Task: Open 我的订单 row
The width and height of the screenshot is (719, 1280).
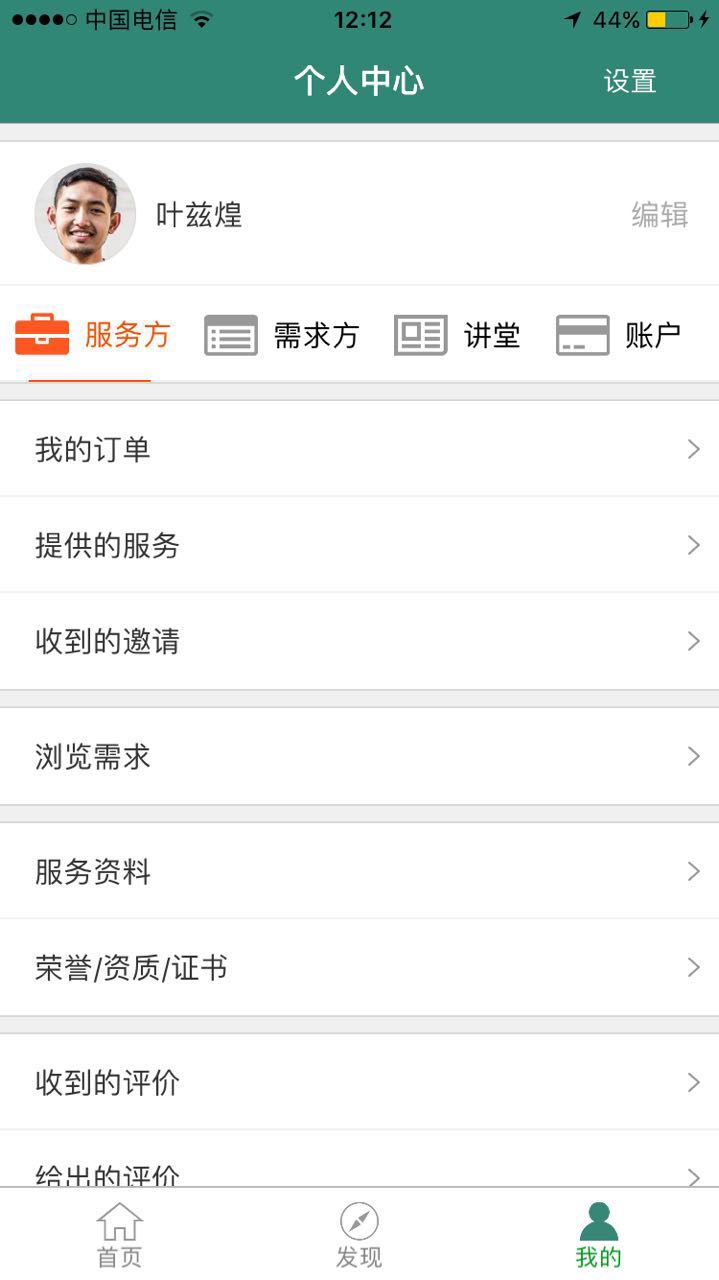Action: (x=359, y=449)
